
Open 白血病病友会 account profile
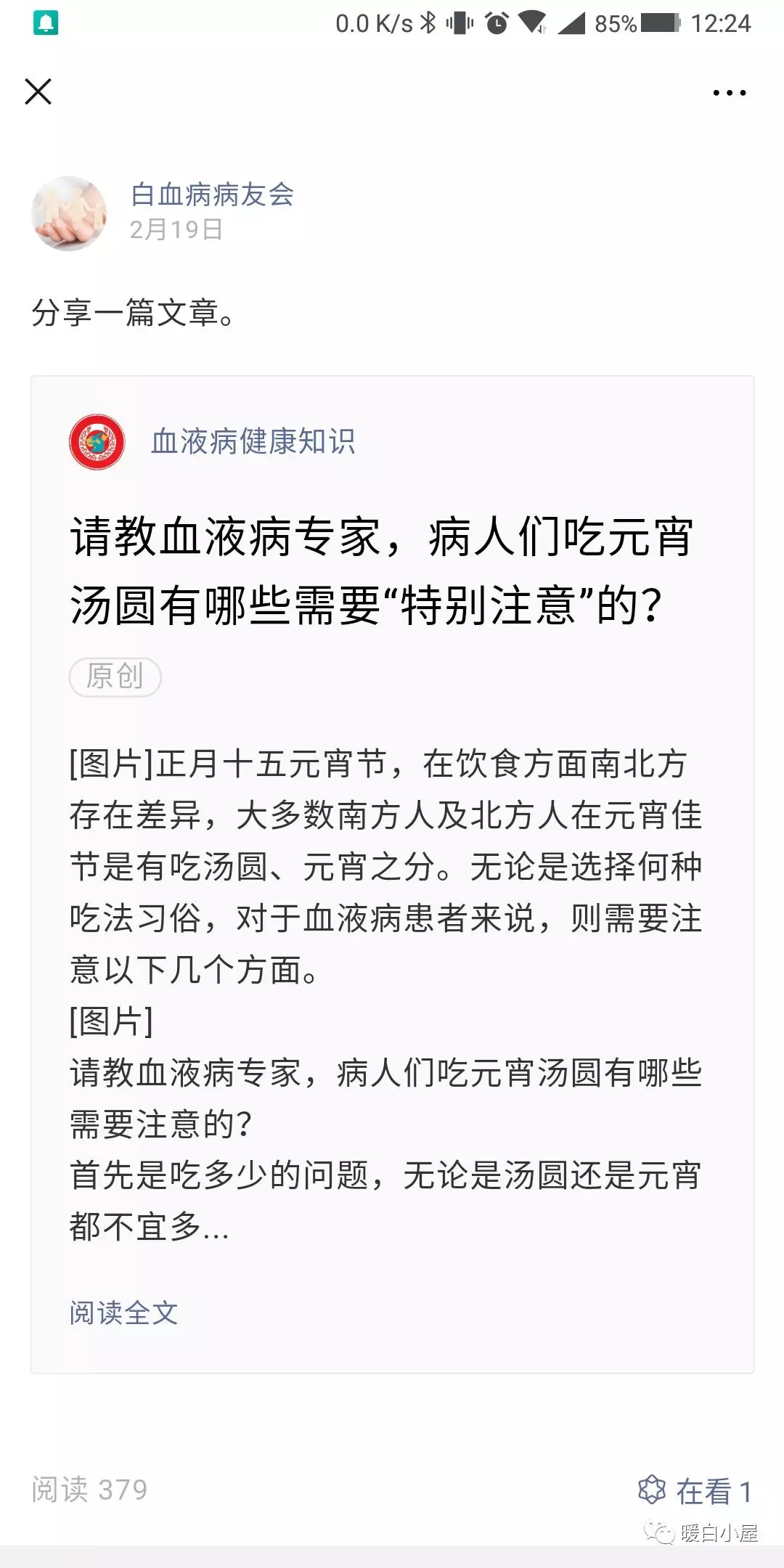(x=211, y=195)
